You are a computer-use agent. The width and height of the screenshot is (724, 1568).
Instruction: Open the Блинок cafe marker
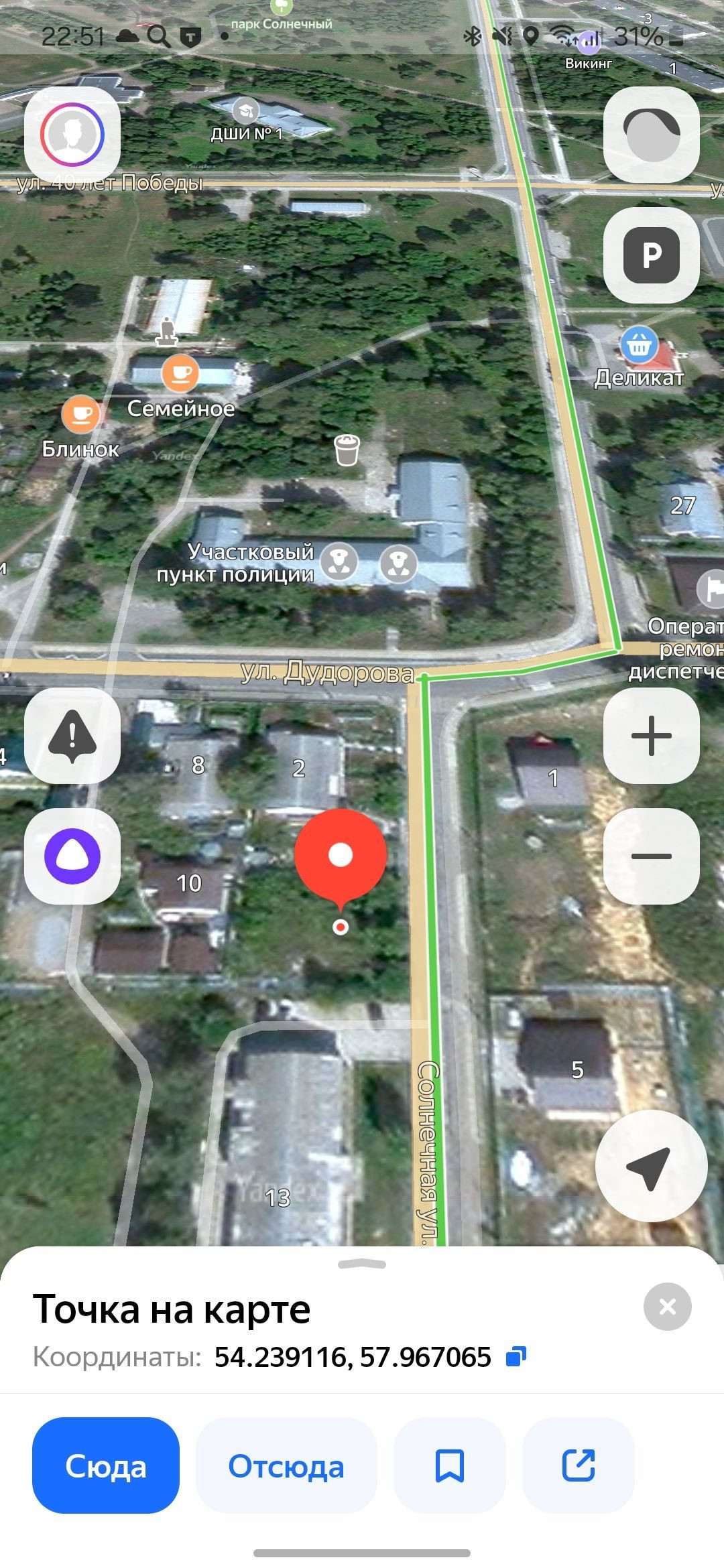[81, 415]
